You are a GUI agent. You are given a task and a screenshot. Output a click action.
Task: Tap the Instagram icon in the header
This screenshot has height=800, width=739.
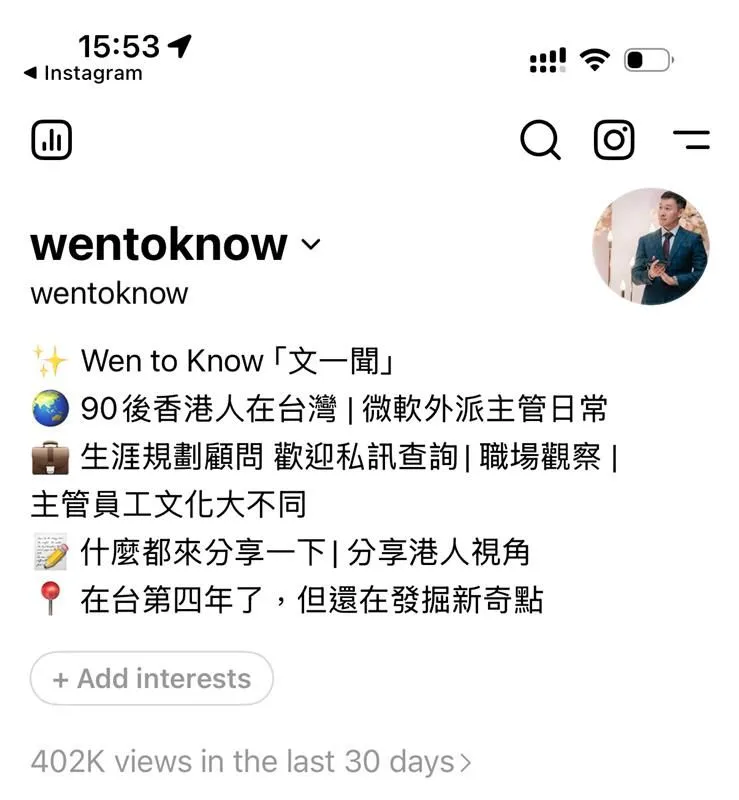click(614, 140)
